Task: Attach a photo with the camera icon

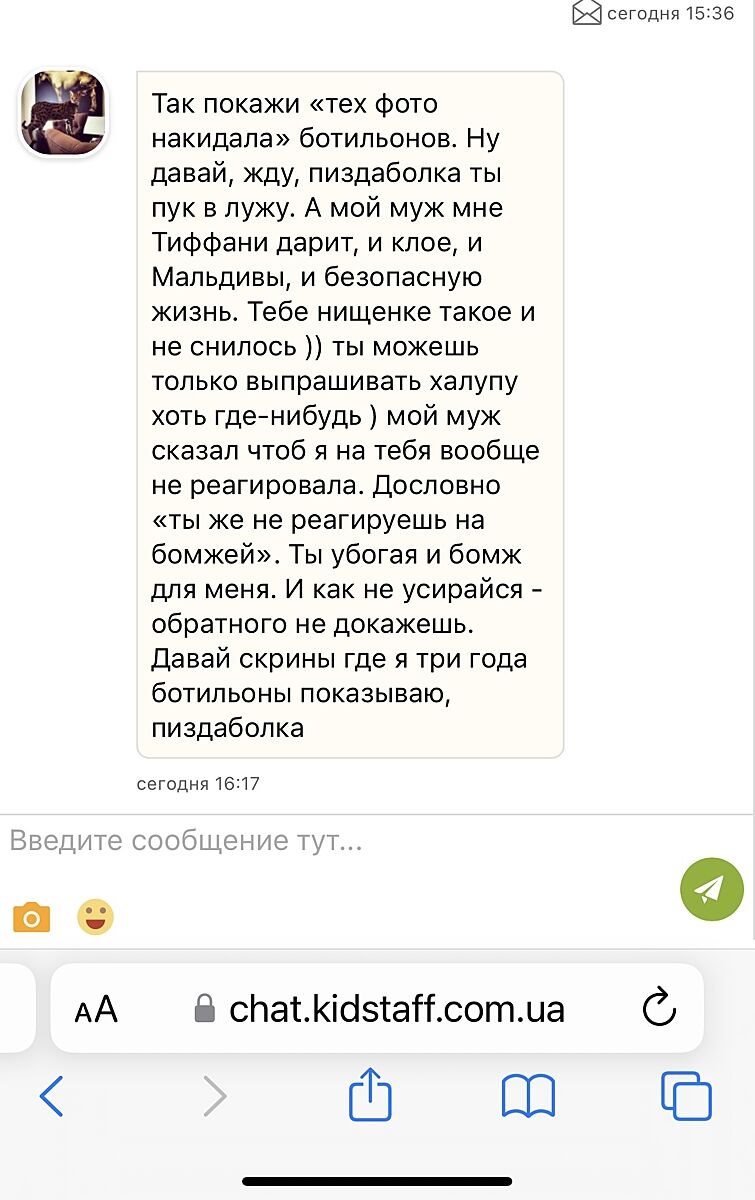Action: pyautogui.click(x=32, y=917)
